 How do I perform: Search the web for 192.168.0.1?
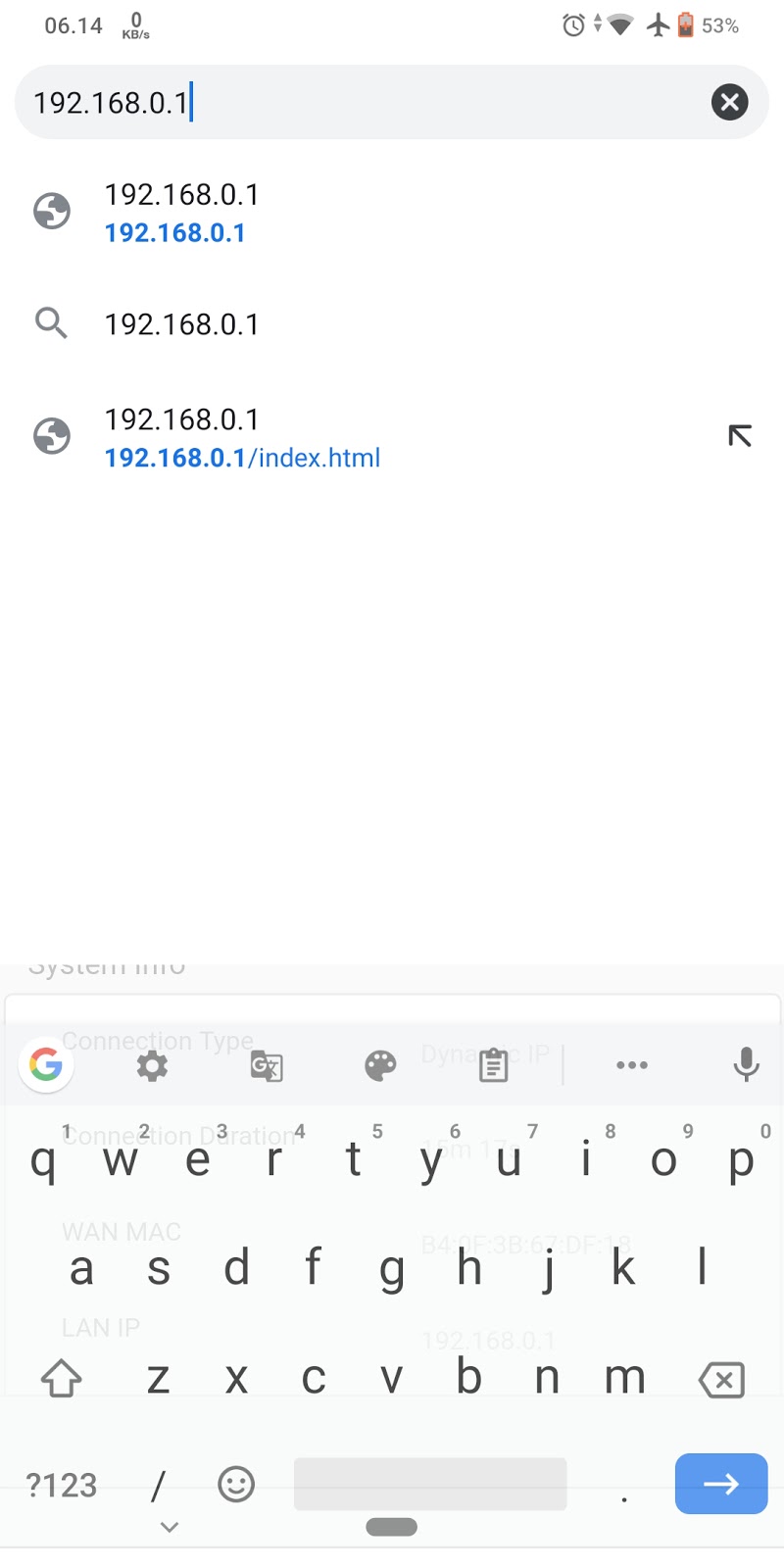(181, 324)
